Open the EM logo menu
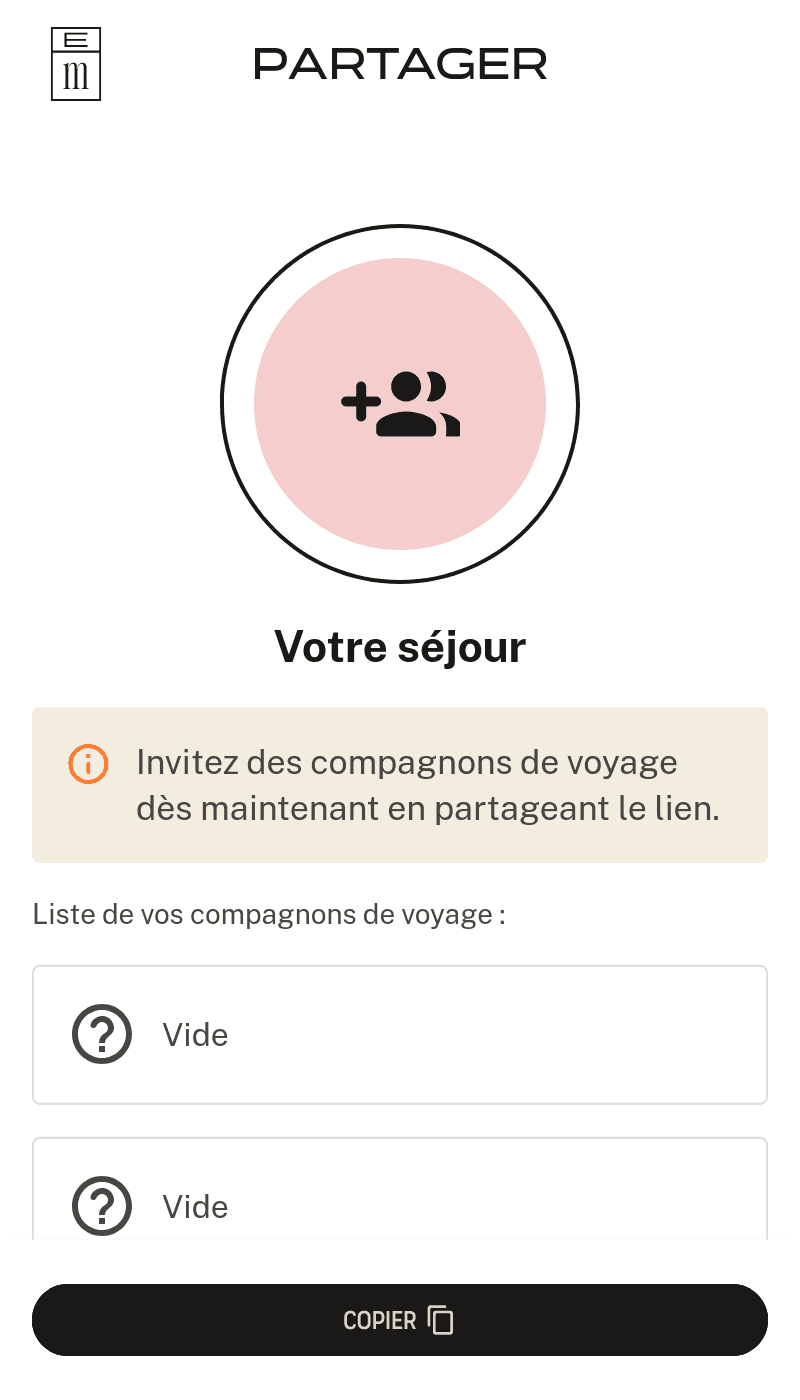 pyautogui.click(x=76, y=65)
